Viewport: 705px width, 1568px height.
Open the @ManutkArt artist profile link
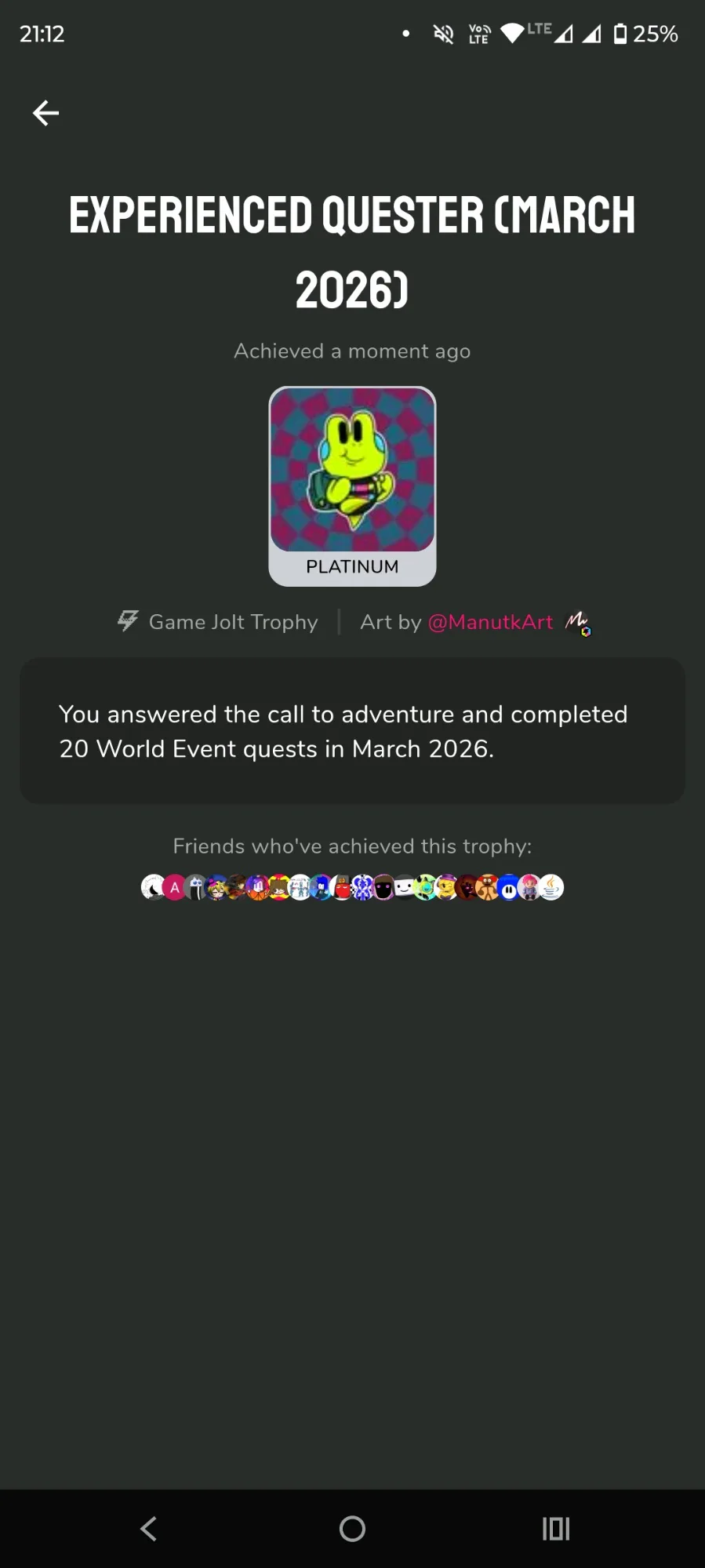tap(490, 622)
